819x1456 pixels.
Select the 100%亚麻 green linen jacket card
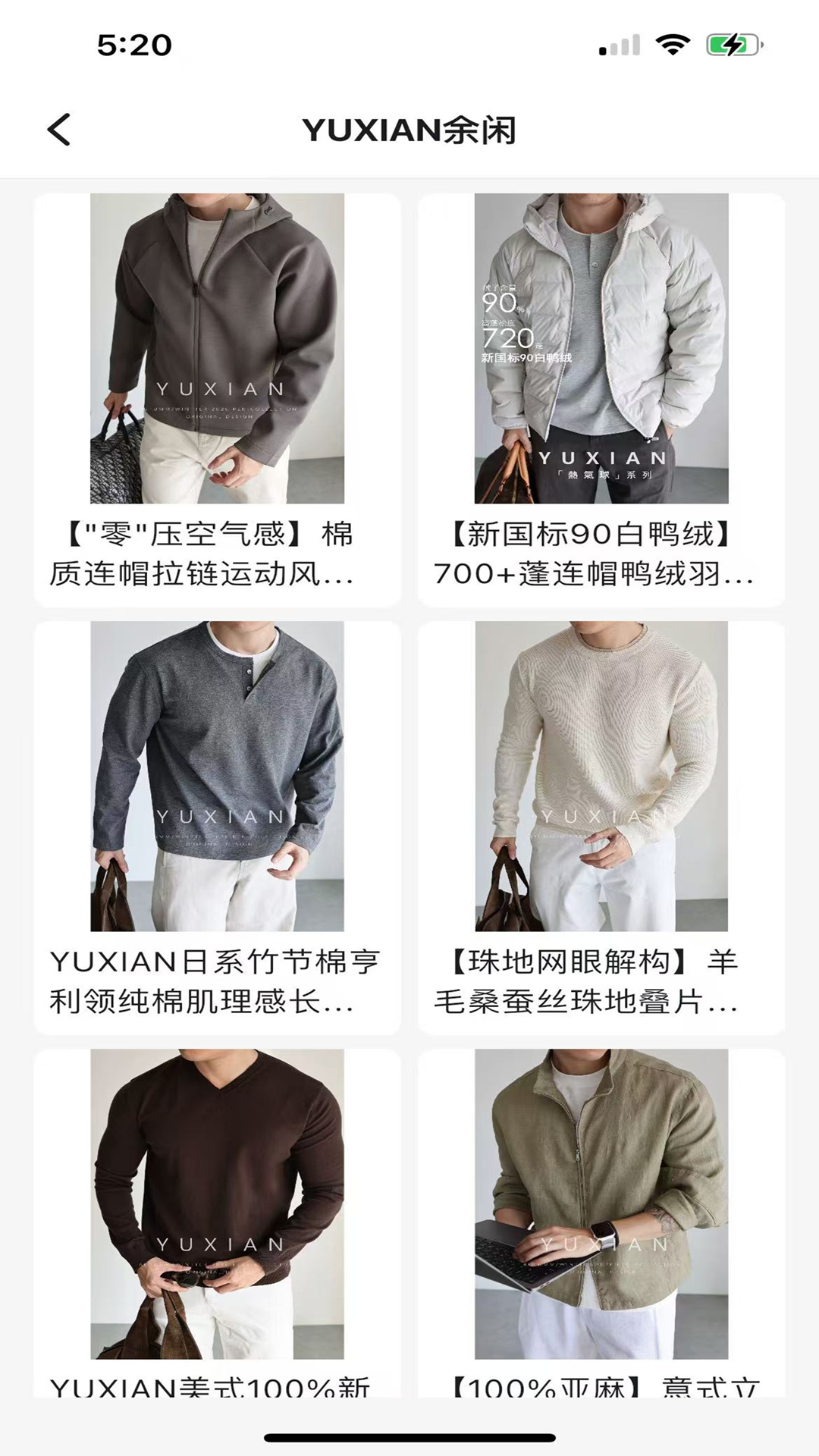pyautogui.click(x=601, y=1221)
